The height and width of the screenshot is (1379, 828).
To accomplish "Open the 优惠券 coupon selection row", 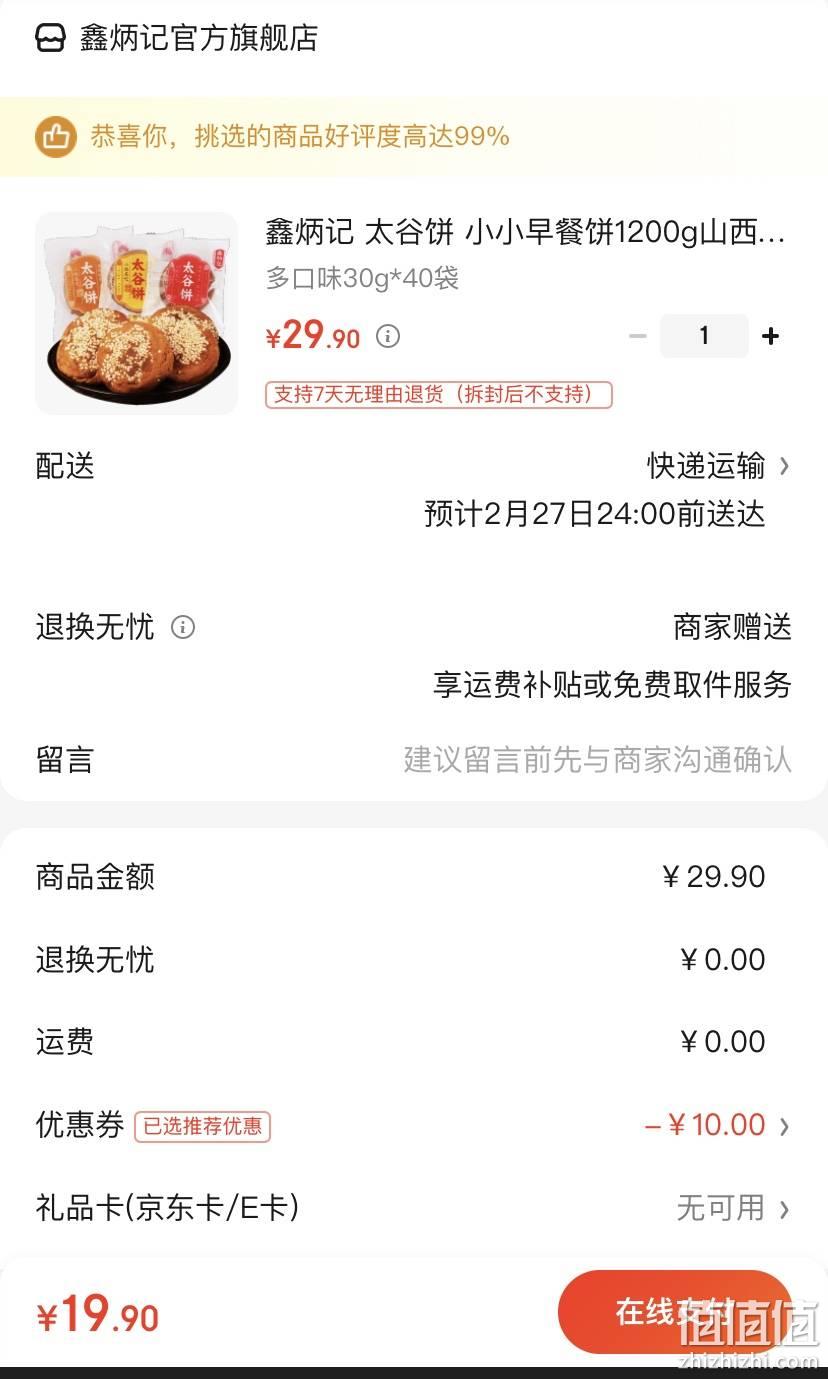I will (414, 1125).
